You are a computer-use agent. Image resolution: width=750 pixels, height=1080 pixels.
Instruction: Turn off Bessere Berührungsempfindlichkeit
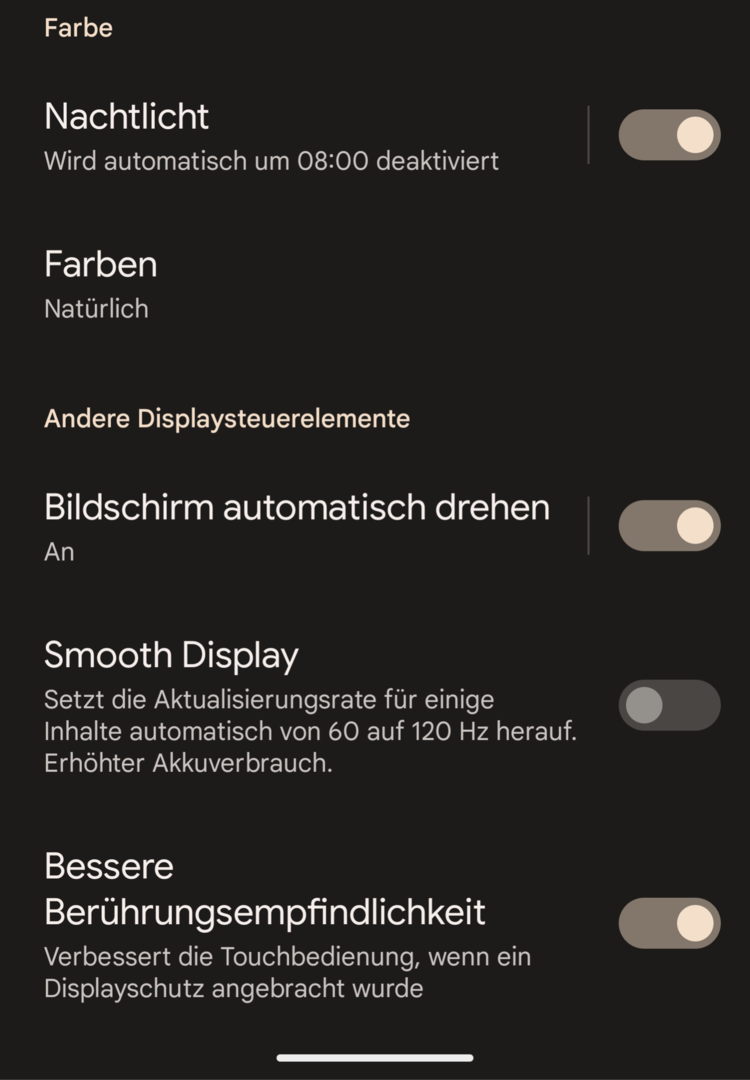(669, 923)
